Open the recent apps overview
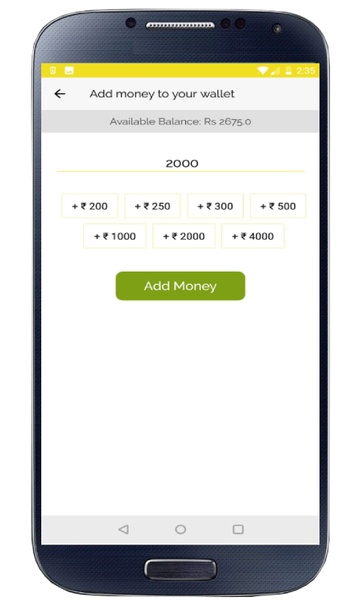The image size is (360, 600). tap(238, 529)
